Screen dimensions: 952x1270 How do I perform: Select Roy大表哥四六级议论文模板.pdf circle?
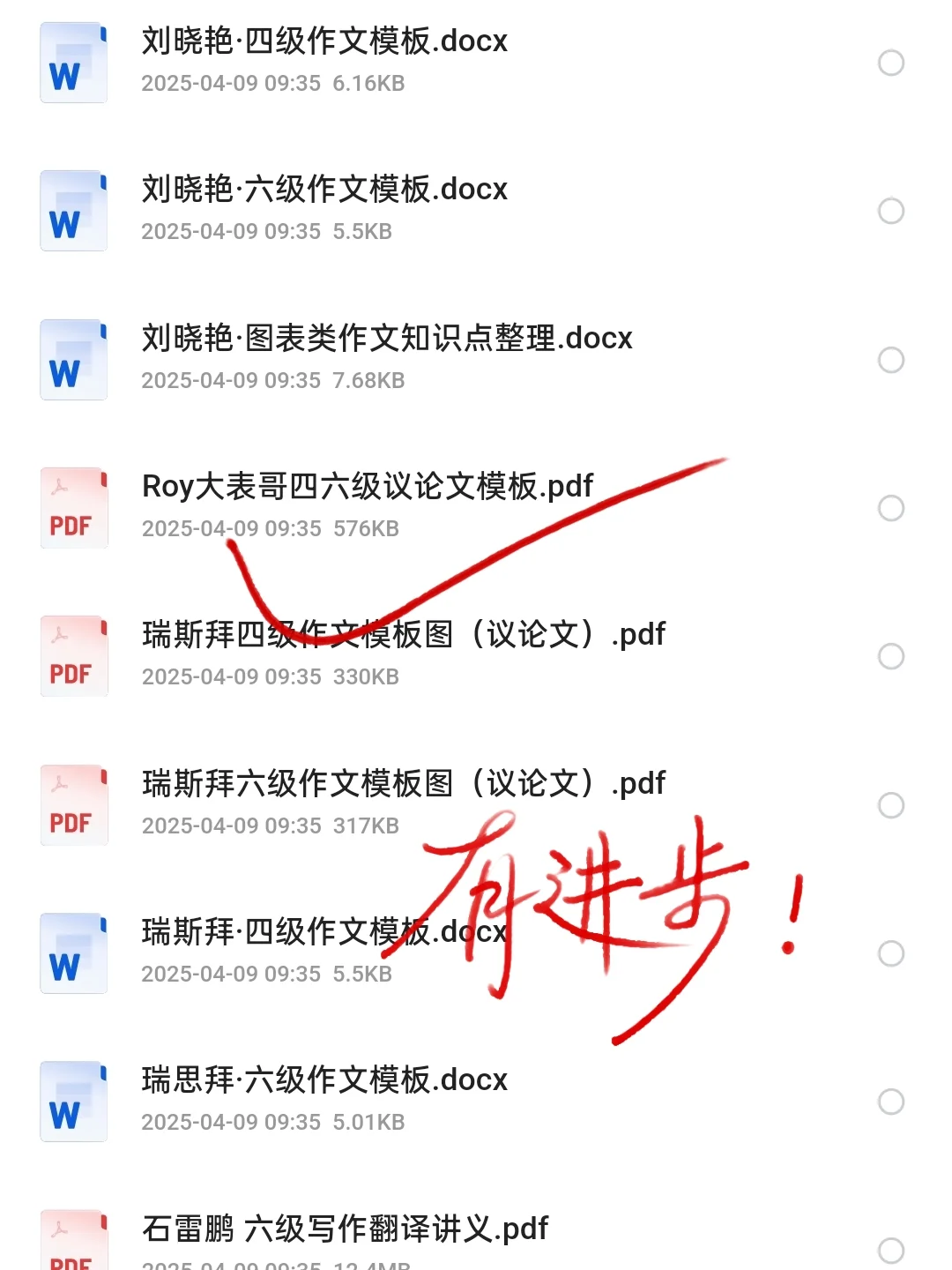click(x=891, y=508)
